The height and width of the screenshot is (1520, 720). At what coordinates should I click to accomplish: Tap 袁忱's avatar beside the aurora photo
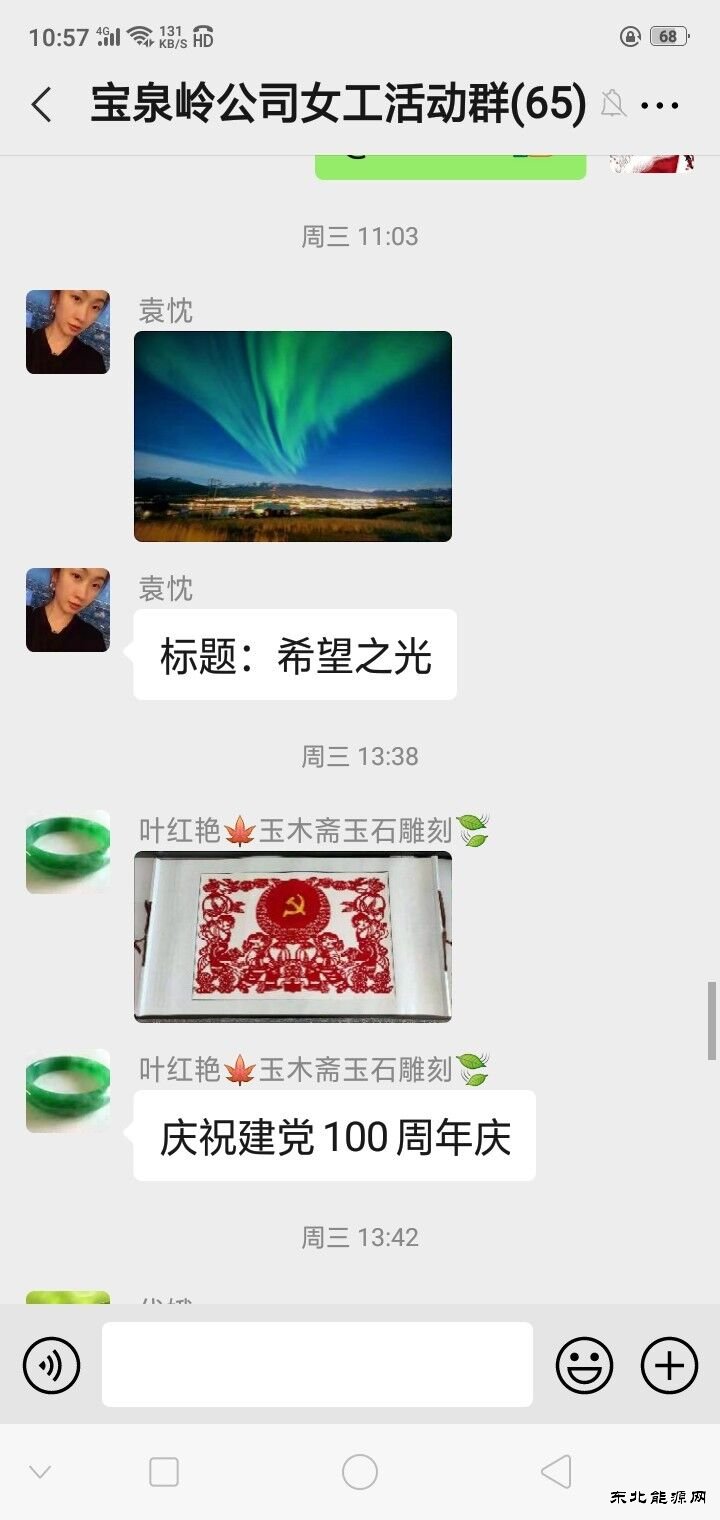[68, 332]
